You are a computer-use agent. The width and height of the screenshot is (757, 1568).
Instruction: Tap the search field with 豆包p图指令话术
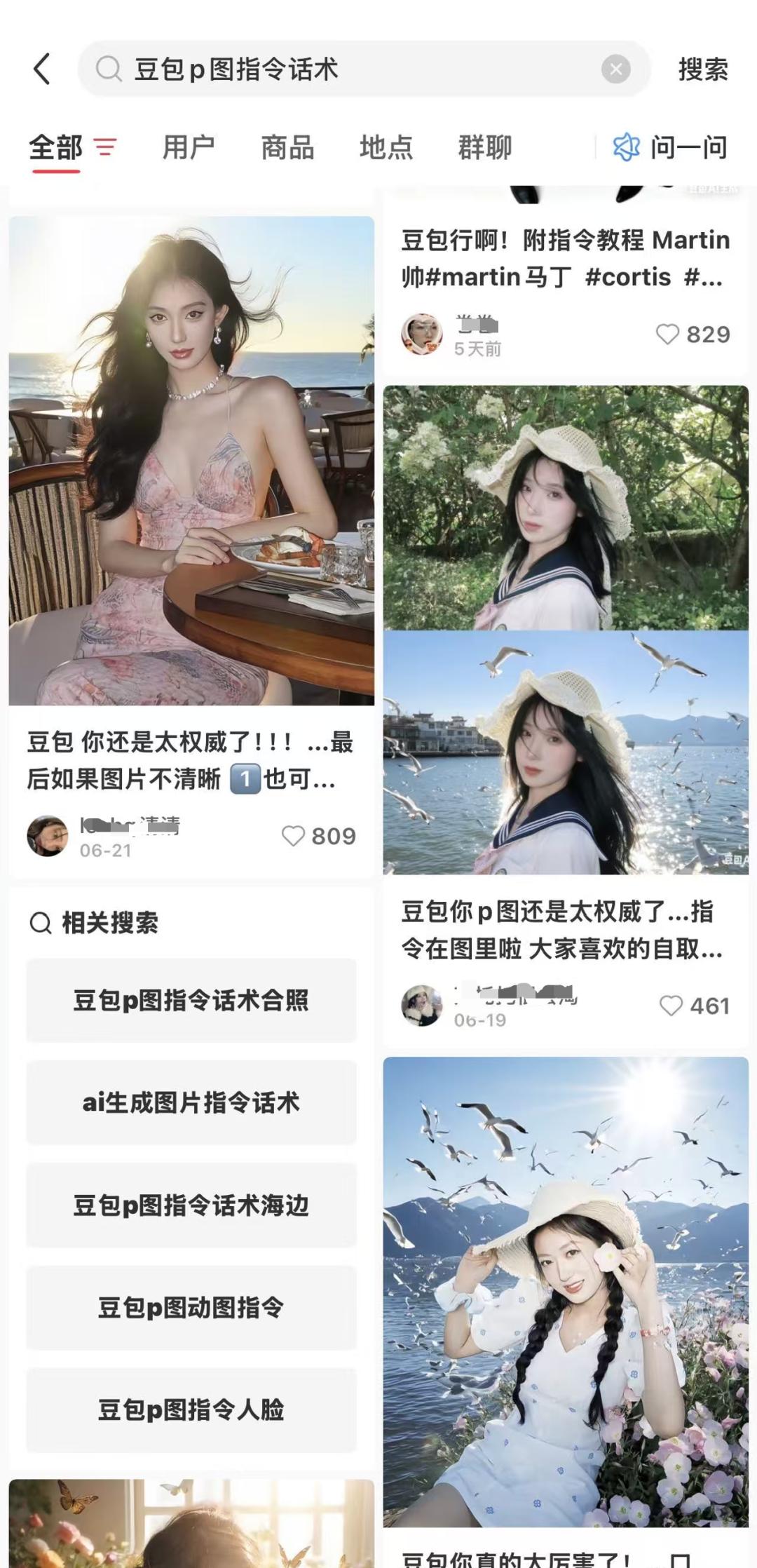click(x=336, y=69)
